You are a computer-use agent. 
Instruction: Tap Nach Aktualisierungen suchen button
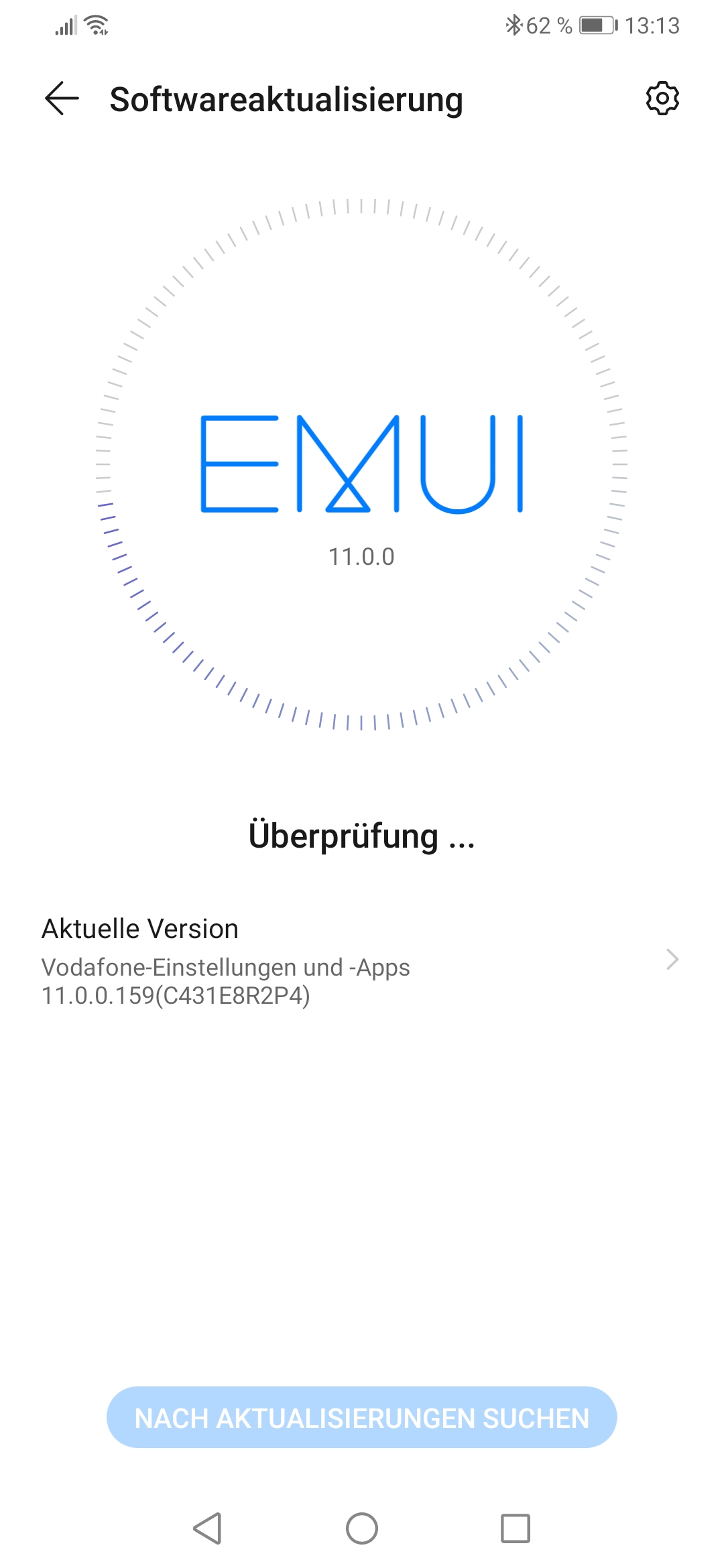click(x=361, y=1417)
